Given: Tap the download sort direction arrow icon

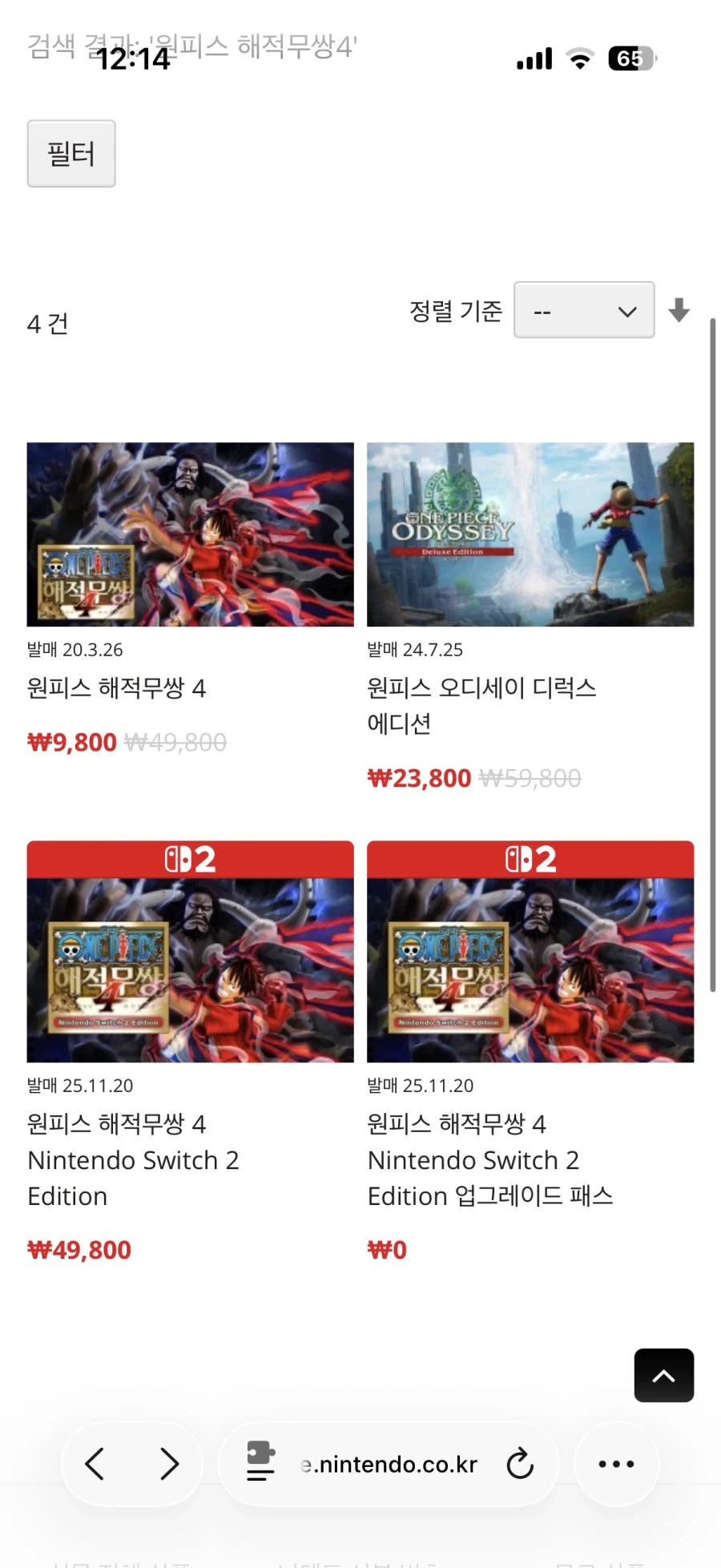Looking at the screenshot, I should tap(679, 311).
